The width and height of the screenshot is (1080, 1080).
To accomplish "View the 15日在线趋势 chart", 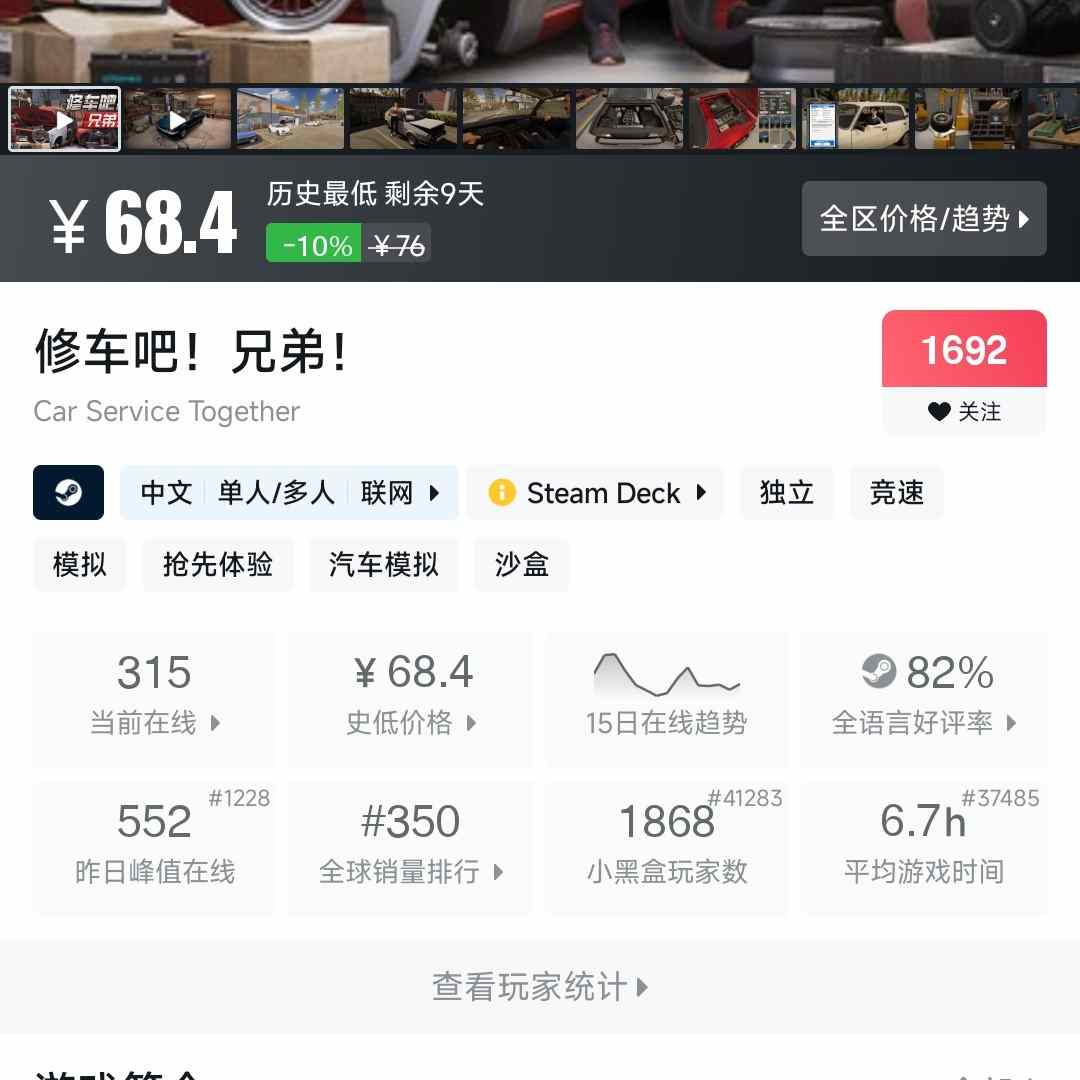I will pos(666,698).
